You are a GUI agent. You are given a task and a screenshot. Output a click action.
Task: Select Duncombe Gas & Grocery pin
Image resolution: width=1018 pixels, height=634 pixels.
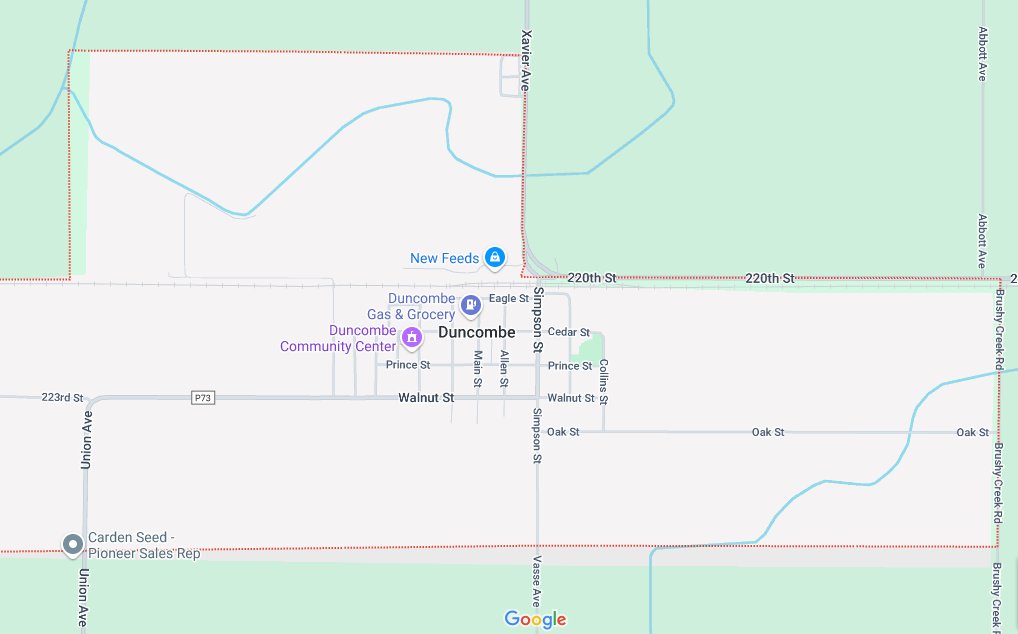pyautogui.click(x=470, y=304)
